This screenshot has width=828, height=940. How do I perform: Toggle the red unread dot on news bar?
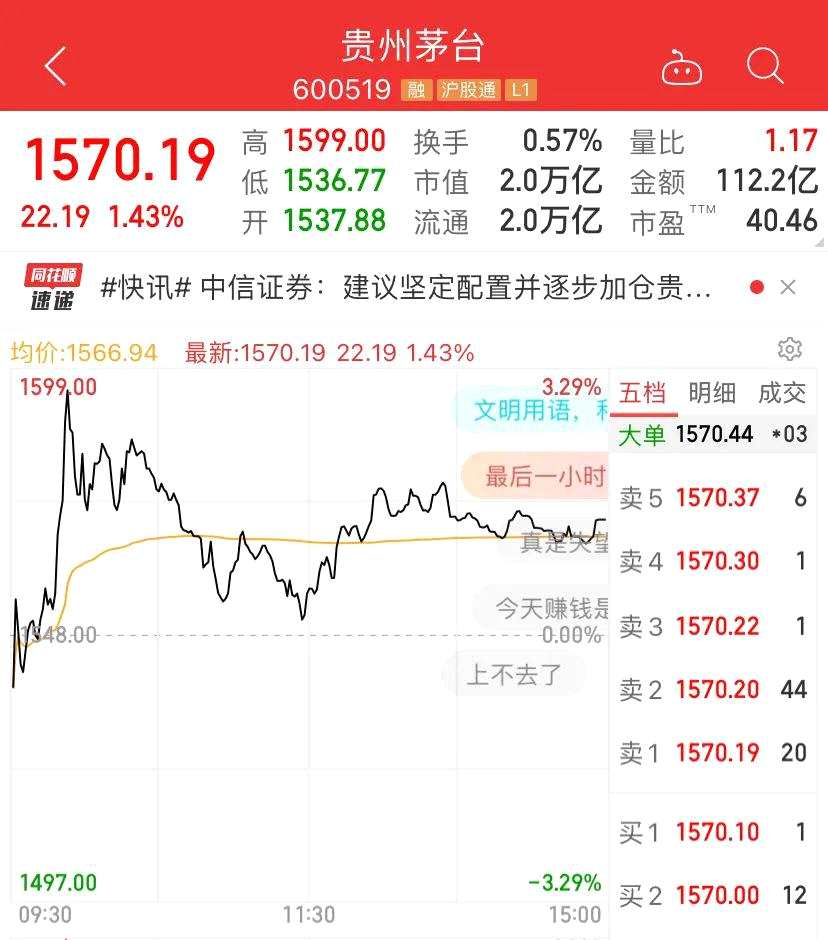(756, 287)
